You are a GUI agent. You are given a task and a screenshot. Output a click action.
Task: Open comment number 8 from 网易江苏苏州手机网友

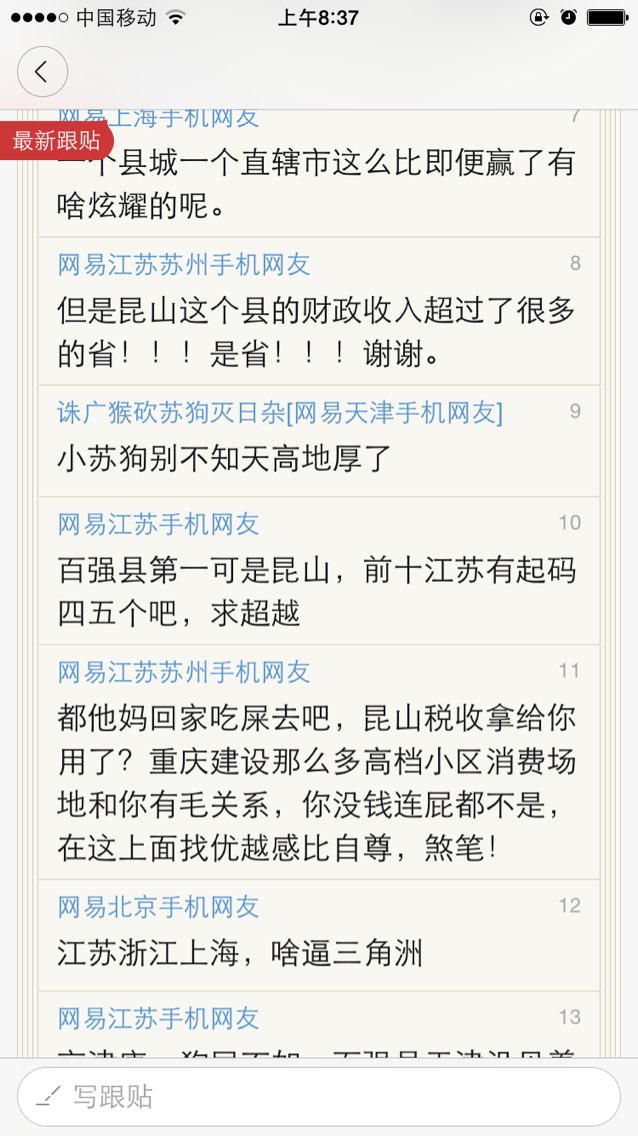pyautogui.click(x=319, y=312)
